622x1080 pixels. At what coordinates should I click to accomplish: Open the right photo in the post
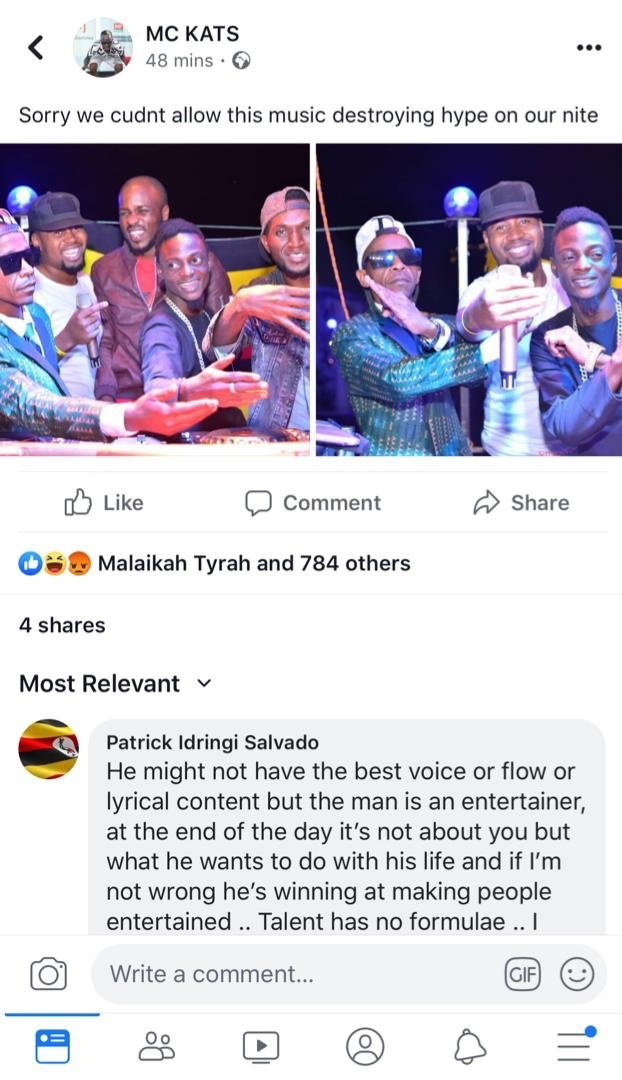[469, 300]
